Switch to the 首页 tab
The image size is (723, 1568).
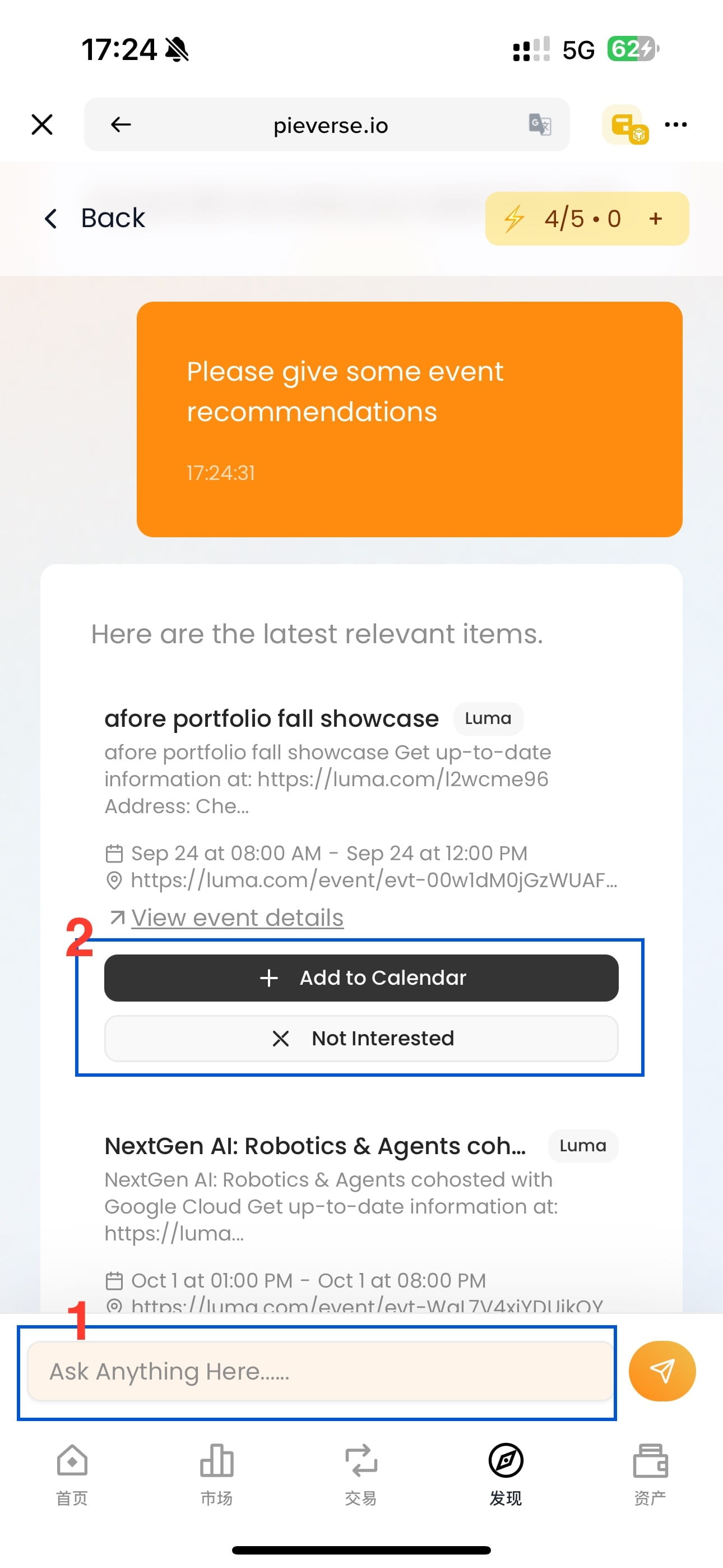click(x=72, y=1474)
